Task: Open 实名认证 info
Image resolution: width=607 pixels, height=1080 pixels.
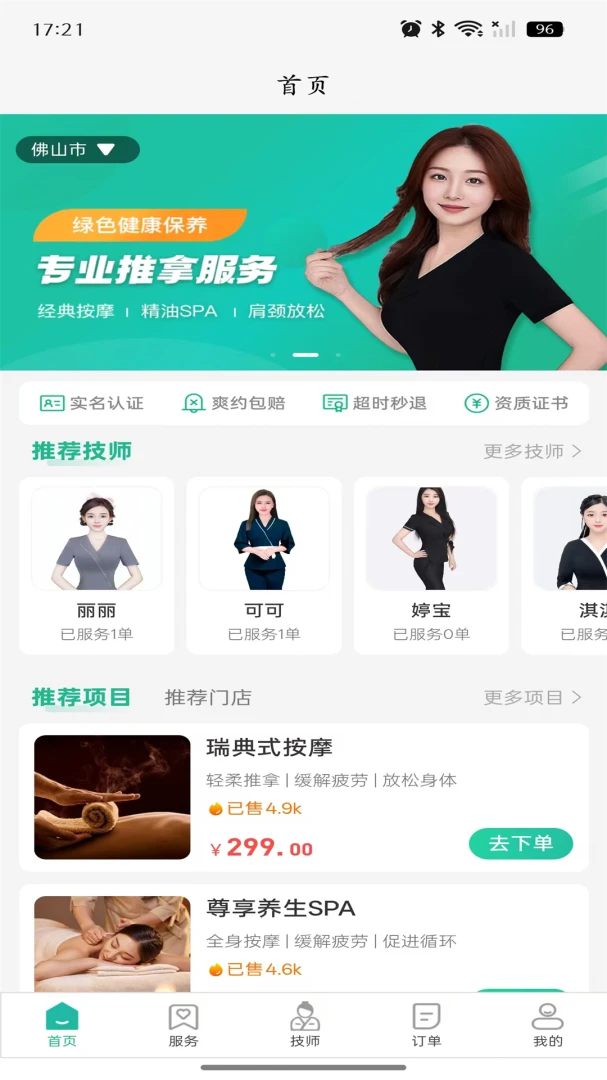Action: [x=92, y=403]
